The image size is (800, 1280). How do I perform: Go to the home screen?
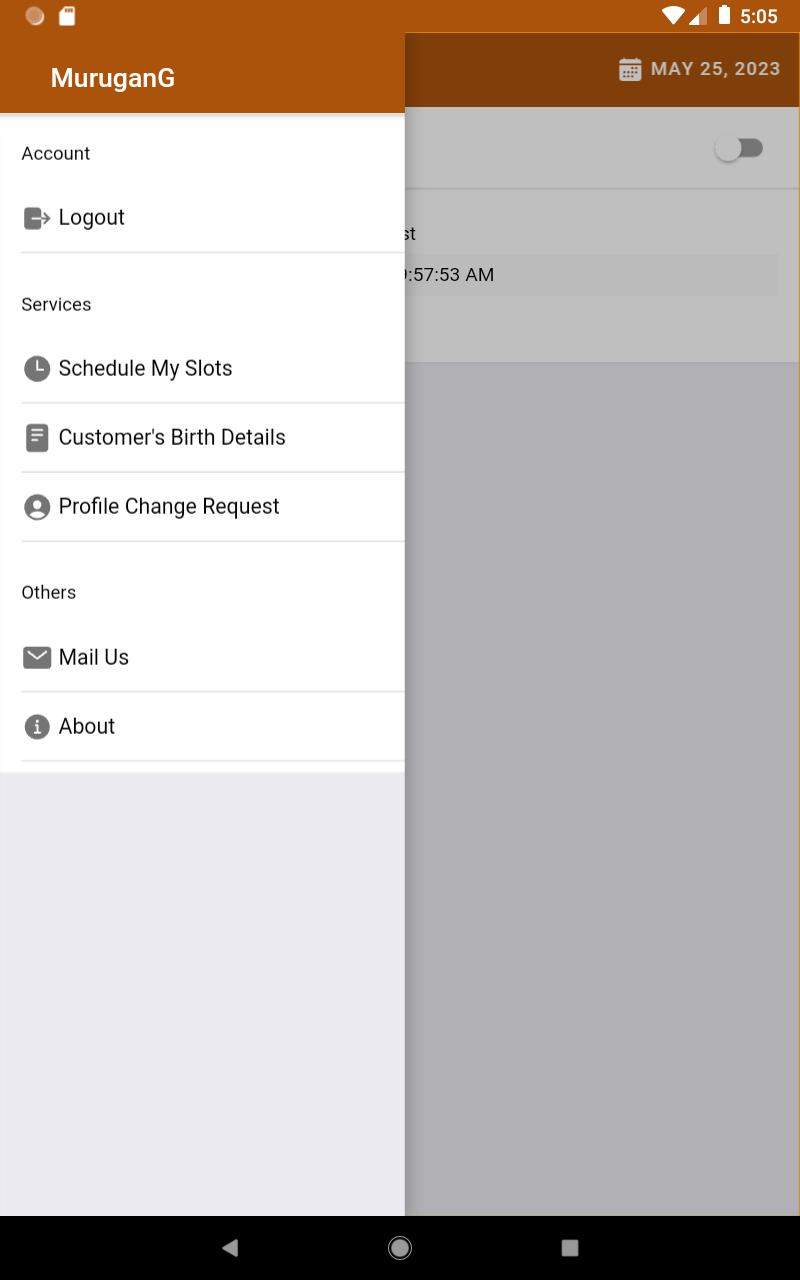coord(400,1247)
